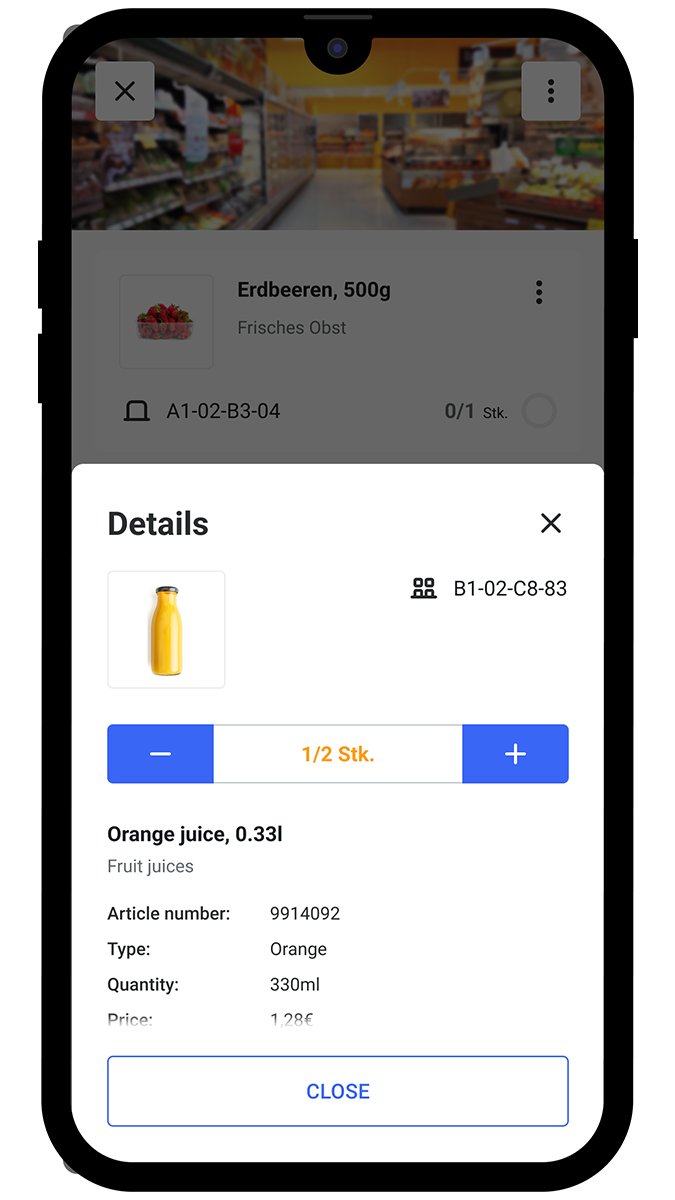This screenshot has height=1200, width=675.
Task: Mark Erdbeeren, 500g as picked
Action: point(539,411)
